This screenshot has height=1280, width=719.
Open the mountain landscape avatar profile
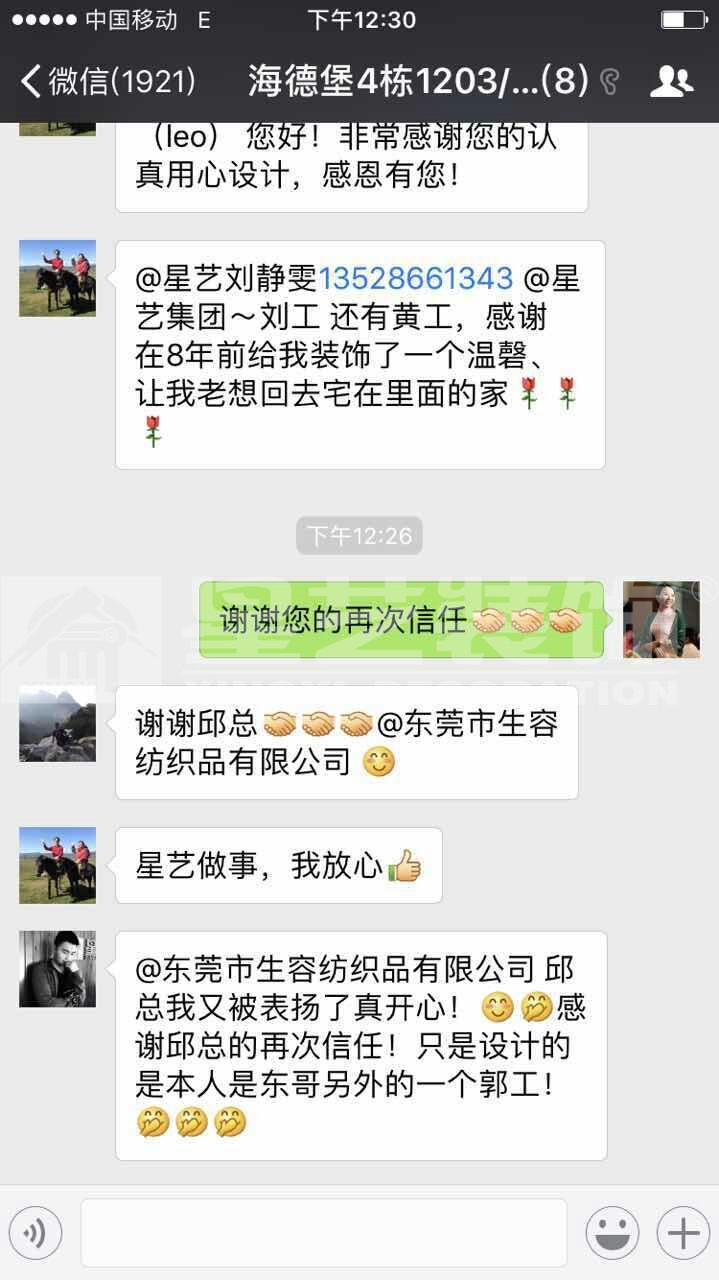point(57,723)
